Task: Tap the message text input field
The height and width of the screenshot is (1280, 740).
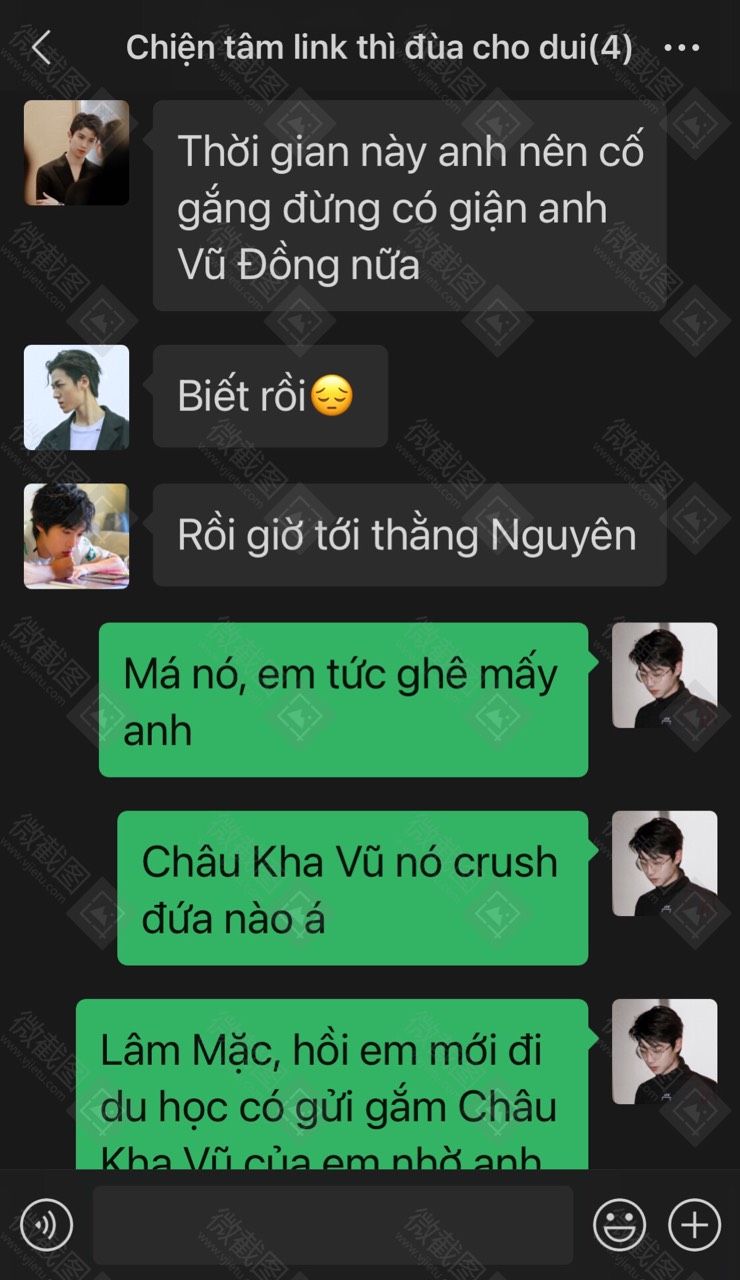Action: [333, 1224]
